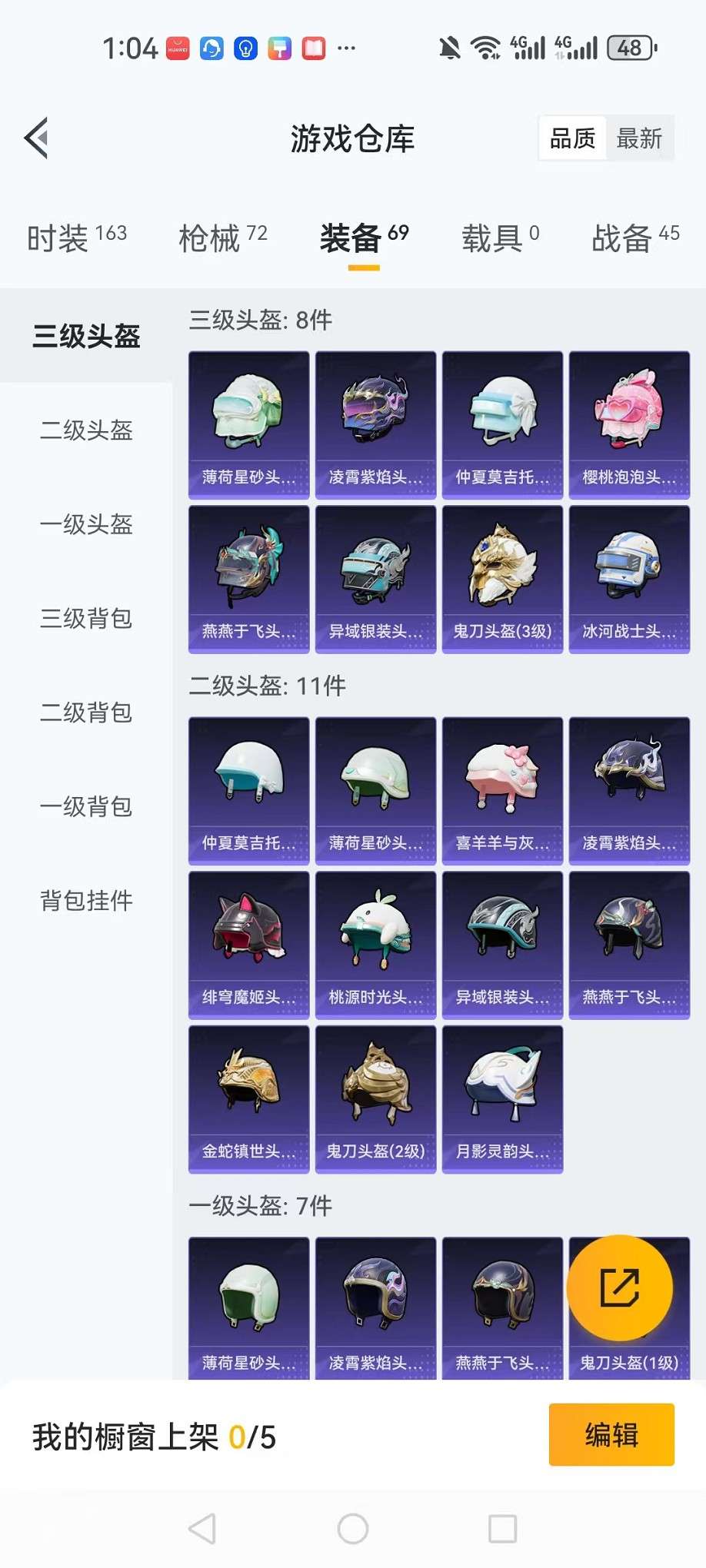
Task: Jump to 二级背包 category
Action: 86,713
